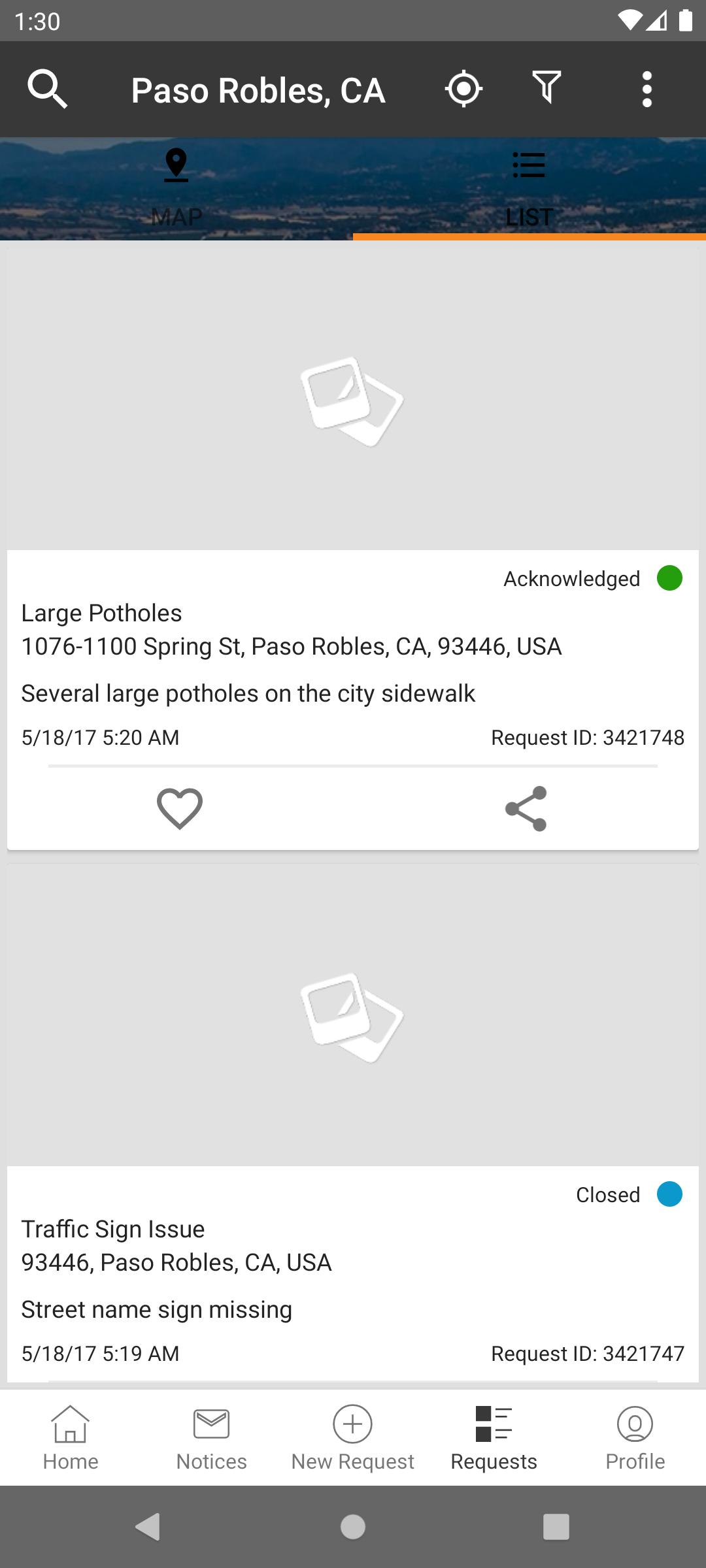Open the Notices tab
706x1568 pixels.
[x=212, y=1437]
